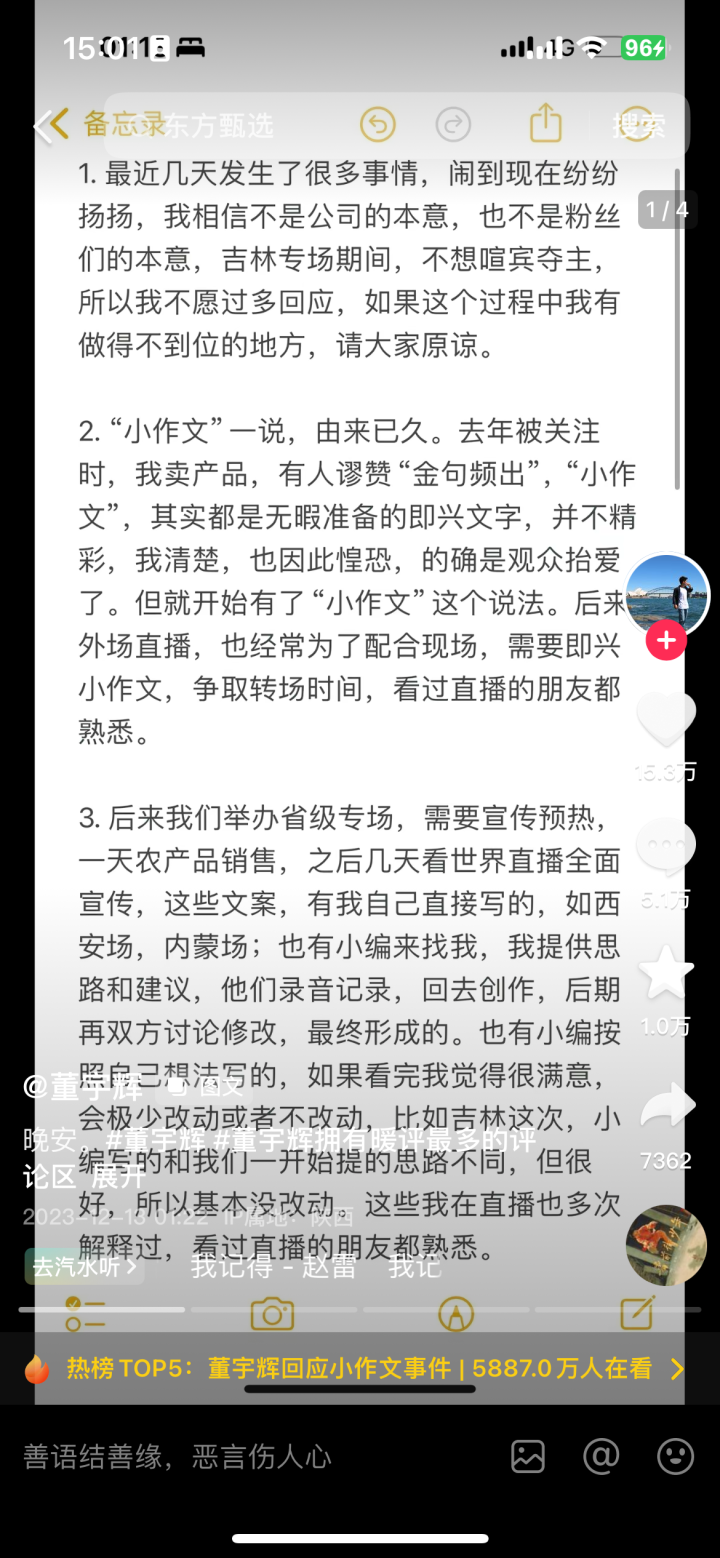
Task: Follow the author with the red plus
Action: (x=667, y=641)
